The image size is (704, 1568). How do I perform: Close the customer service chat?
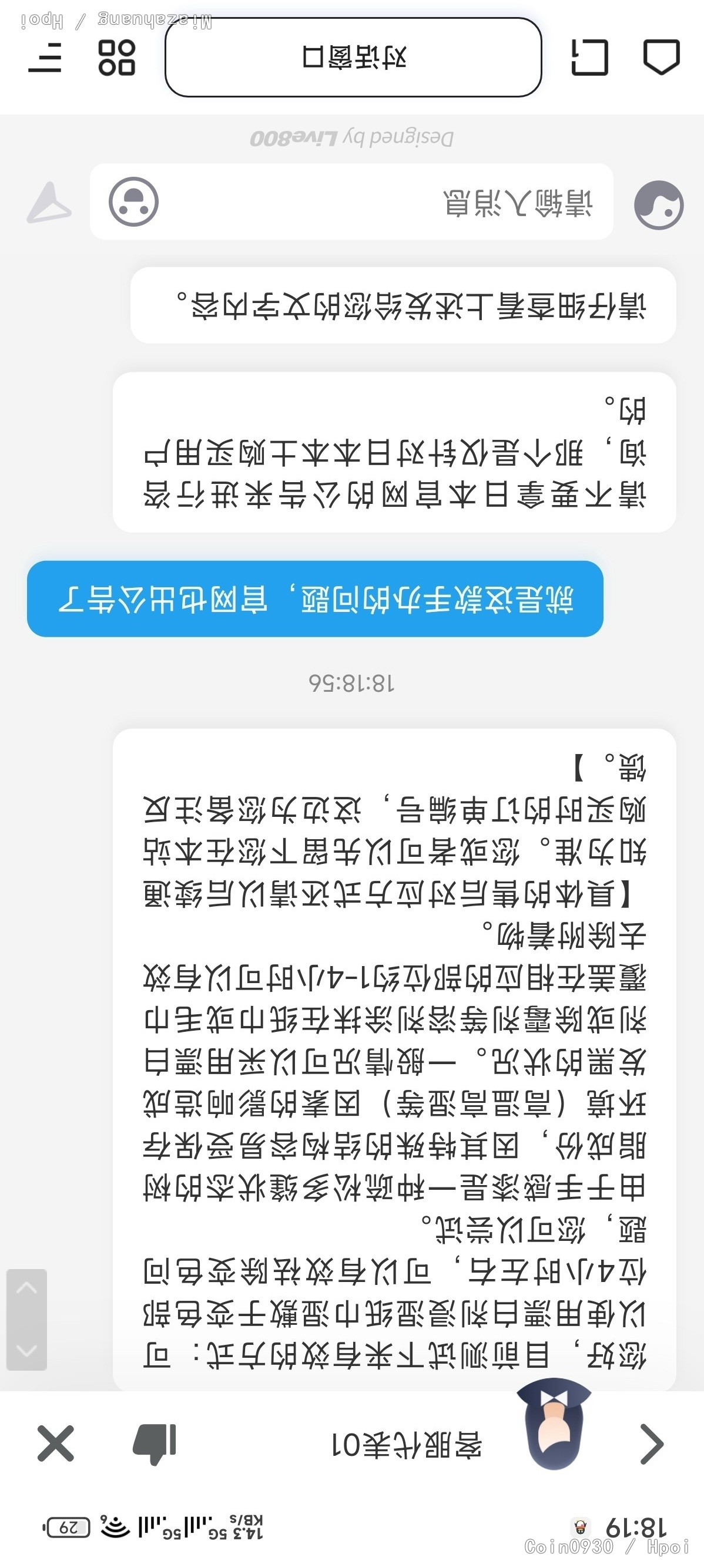55,1442
